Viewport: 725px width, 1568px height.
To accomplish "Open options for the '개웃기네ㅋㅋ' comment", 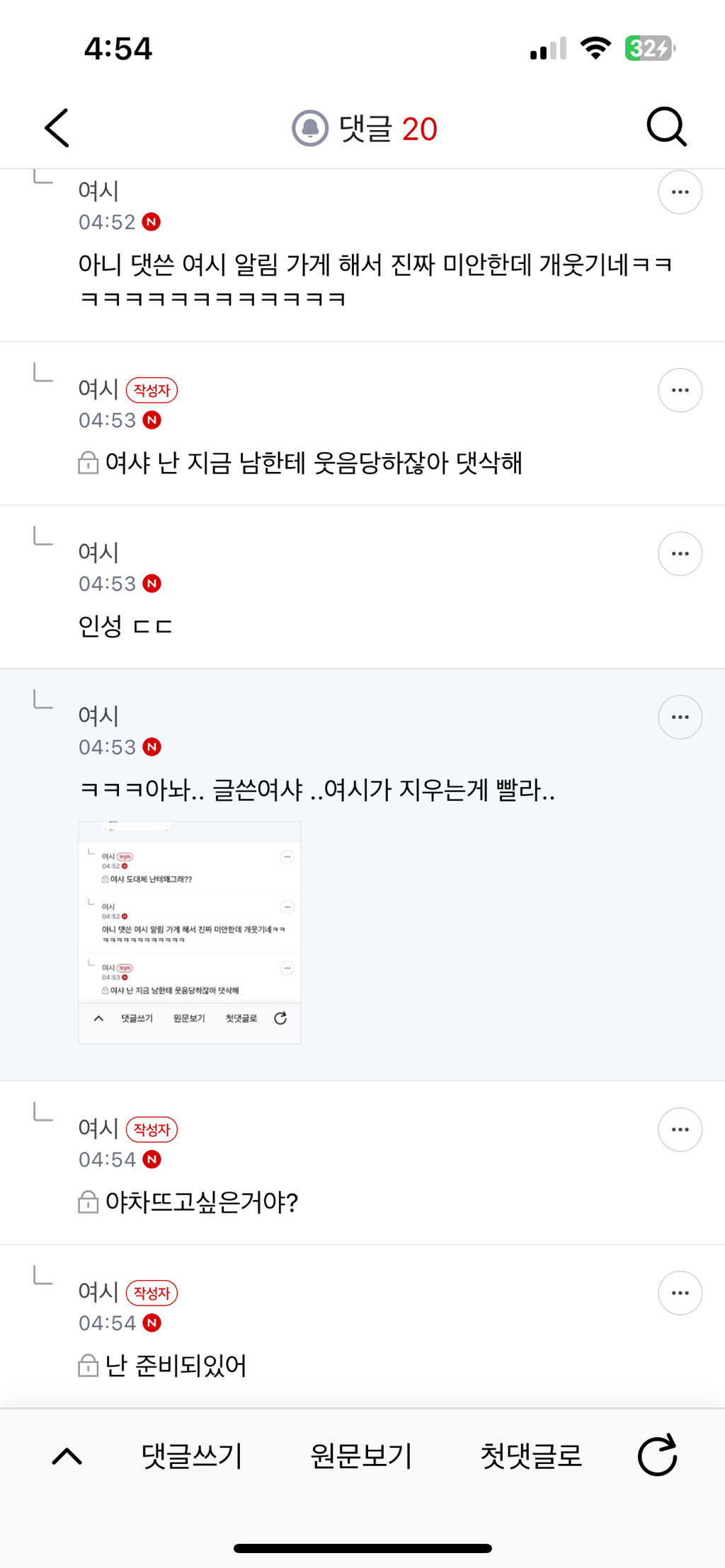I will click(x=680, y=192).
